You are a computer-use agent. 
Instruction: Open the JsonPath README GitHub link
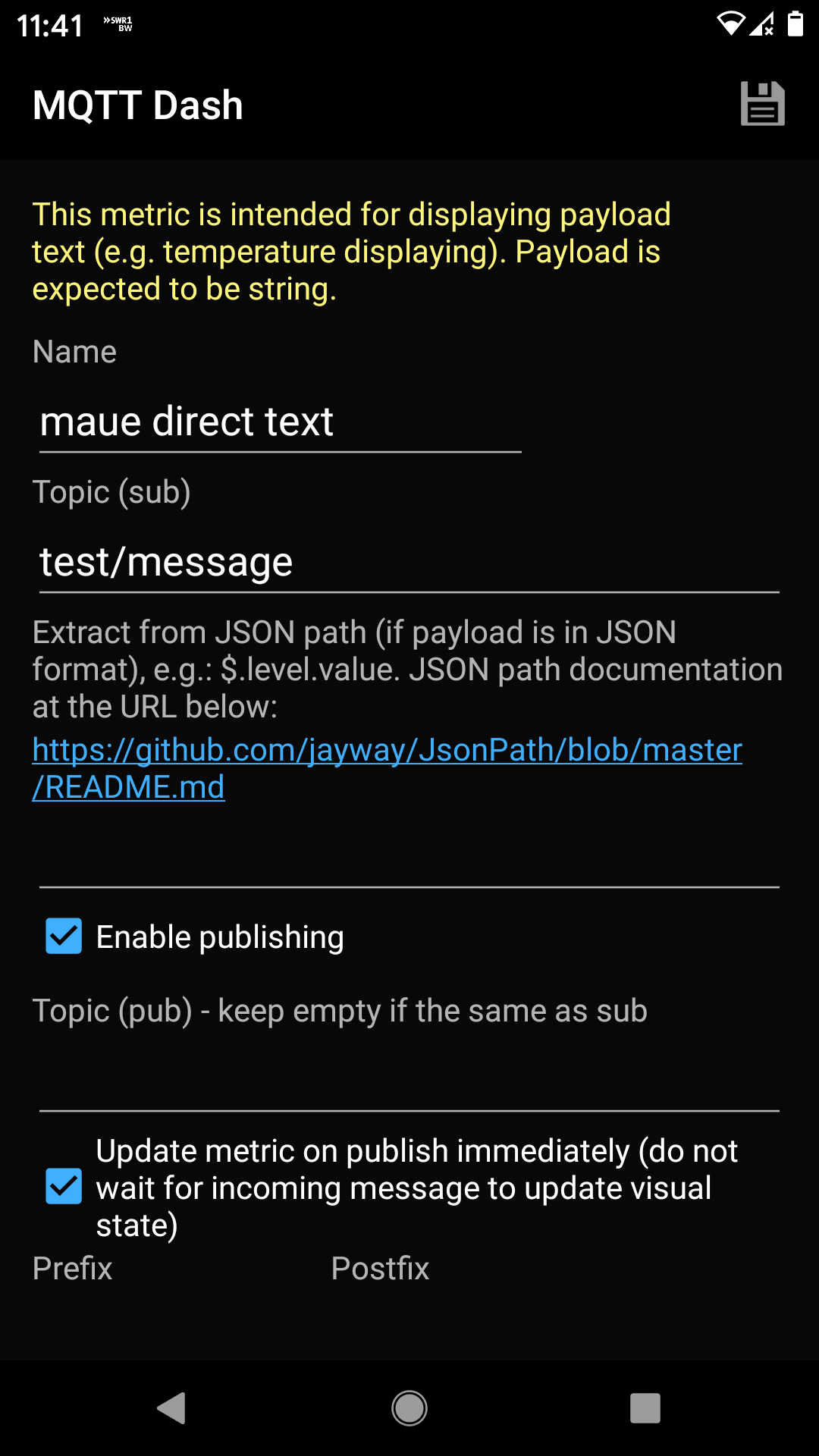coord(387,767)
